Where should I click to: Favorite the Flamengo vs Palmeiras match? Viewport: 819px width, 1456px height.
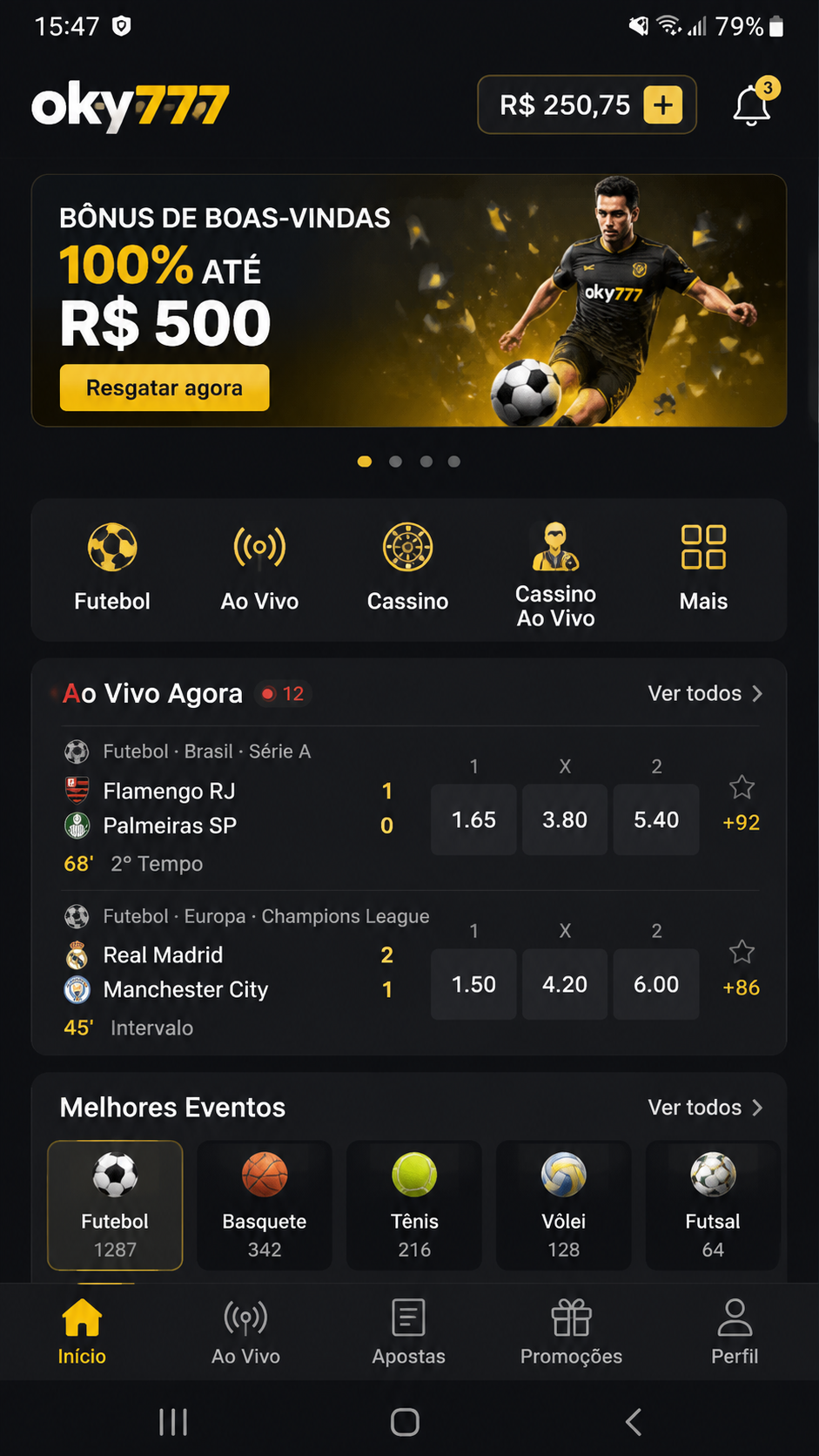pyautogui.click(x=742, y=787)
